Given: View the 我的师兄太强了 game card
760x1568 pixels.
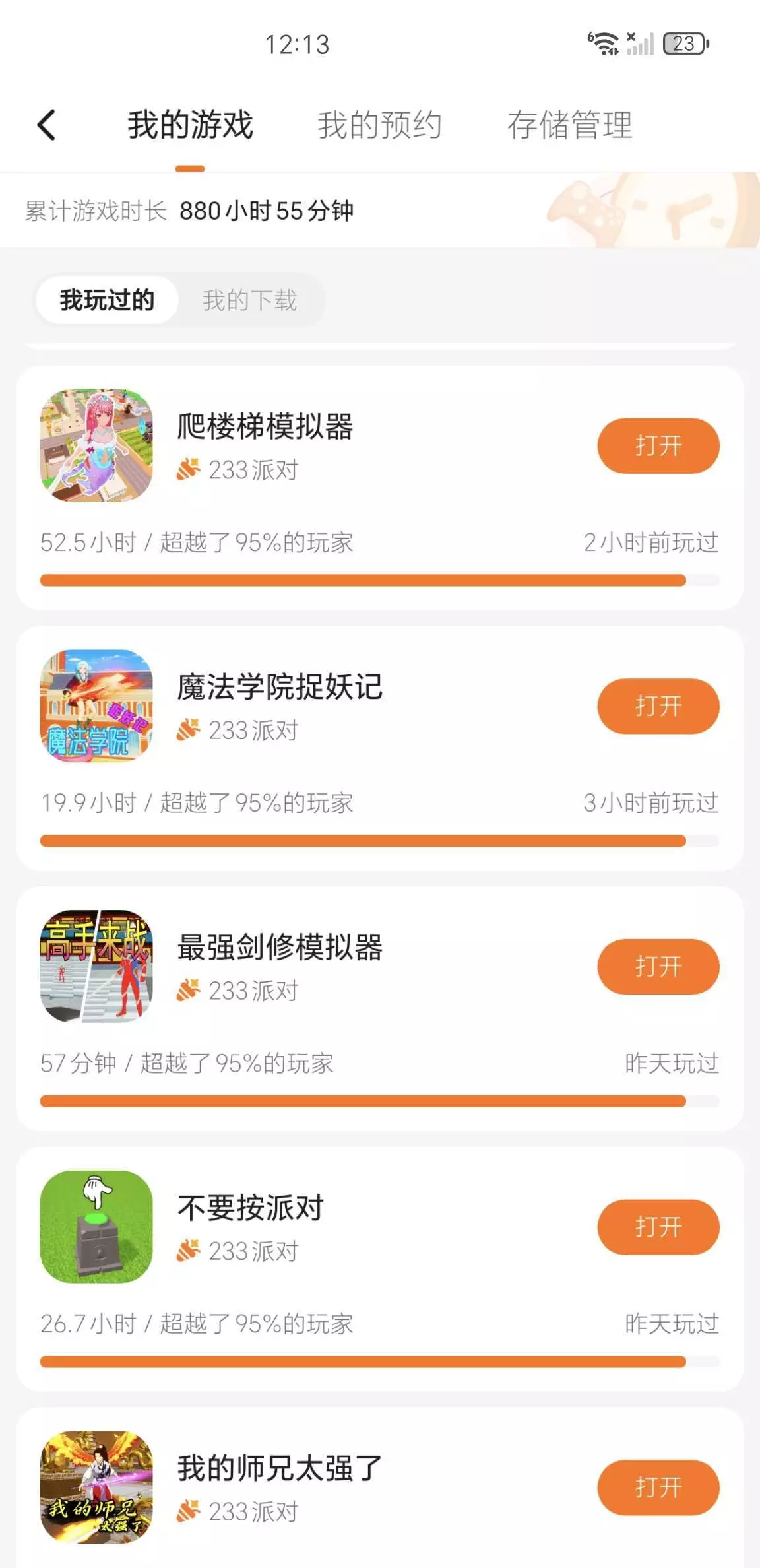Looking at the screenshot, I should tap(279, 1468).
